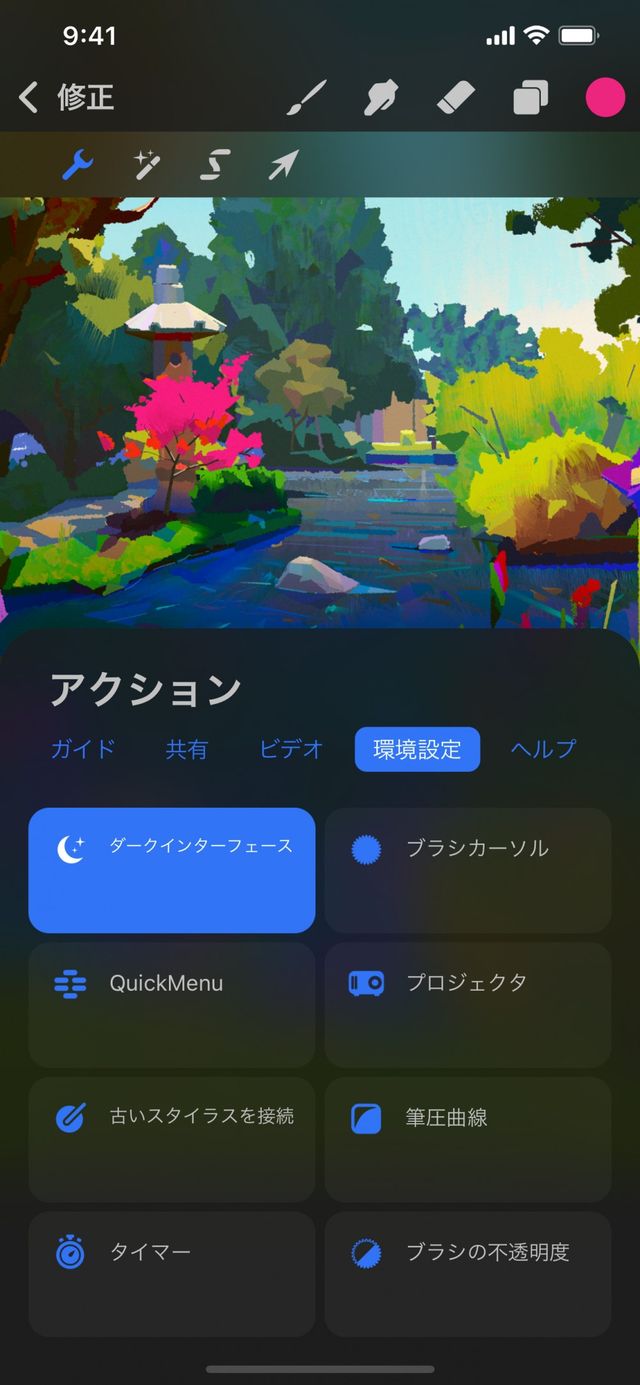The width and height of the screenshot is (640, 1385).
Task: Open 筆圧曲線 settings
Action: [x=467, y=1138]
